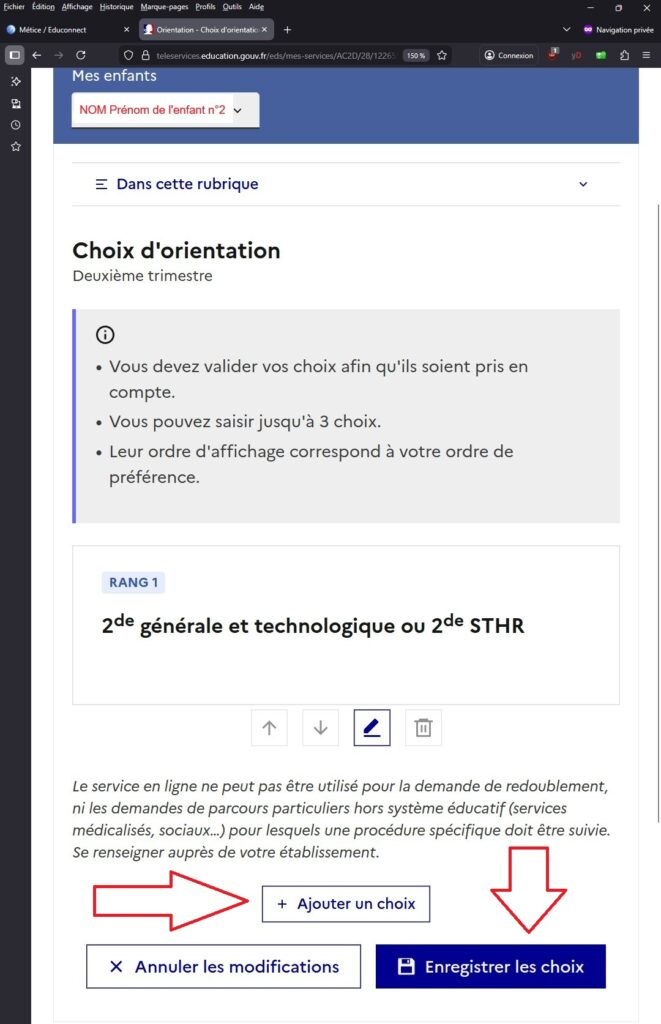Open the browser hamburger menu
661x1024 pixels.
tap(647, 55)
